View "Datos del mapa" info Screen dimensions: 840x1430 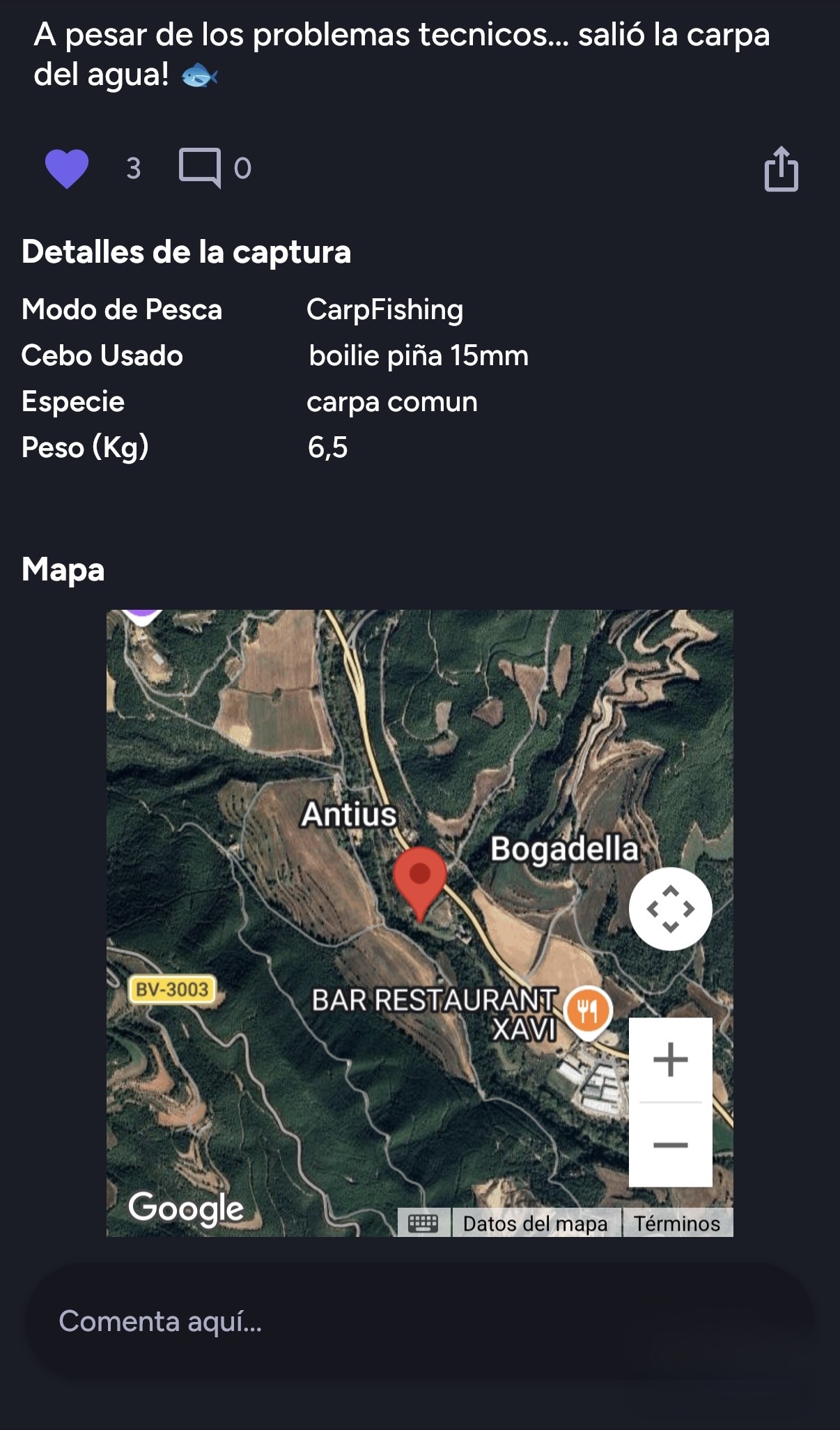tap(535, 1224)
